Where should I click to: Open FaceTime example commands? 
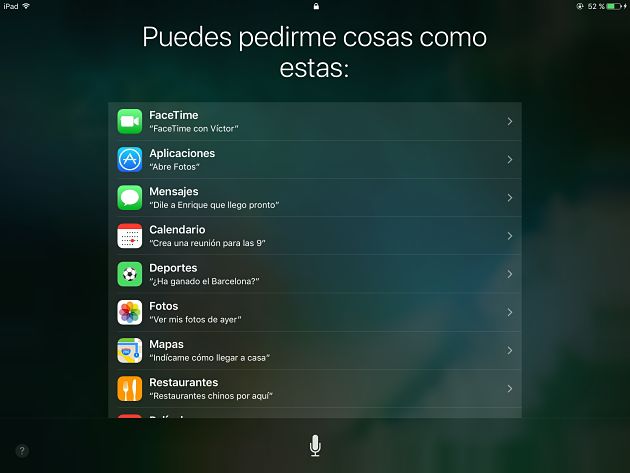click(314, 121)
